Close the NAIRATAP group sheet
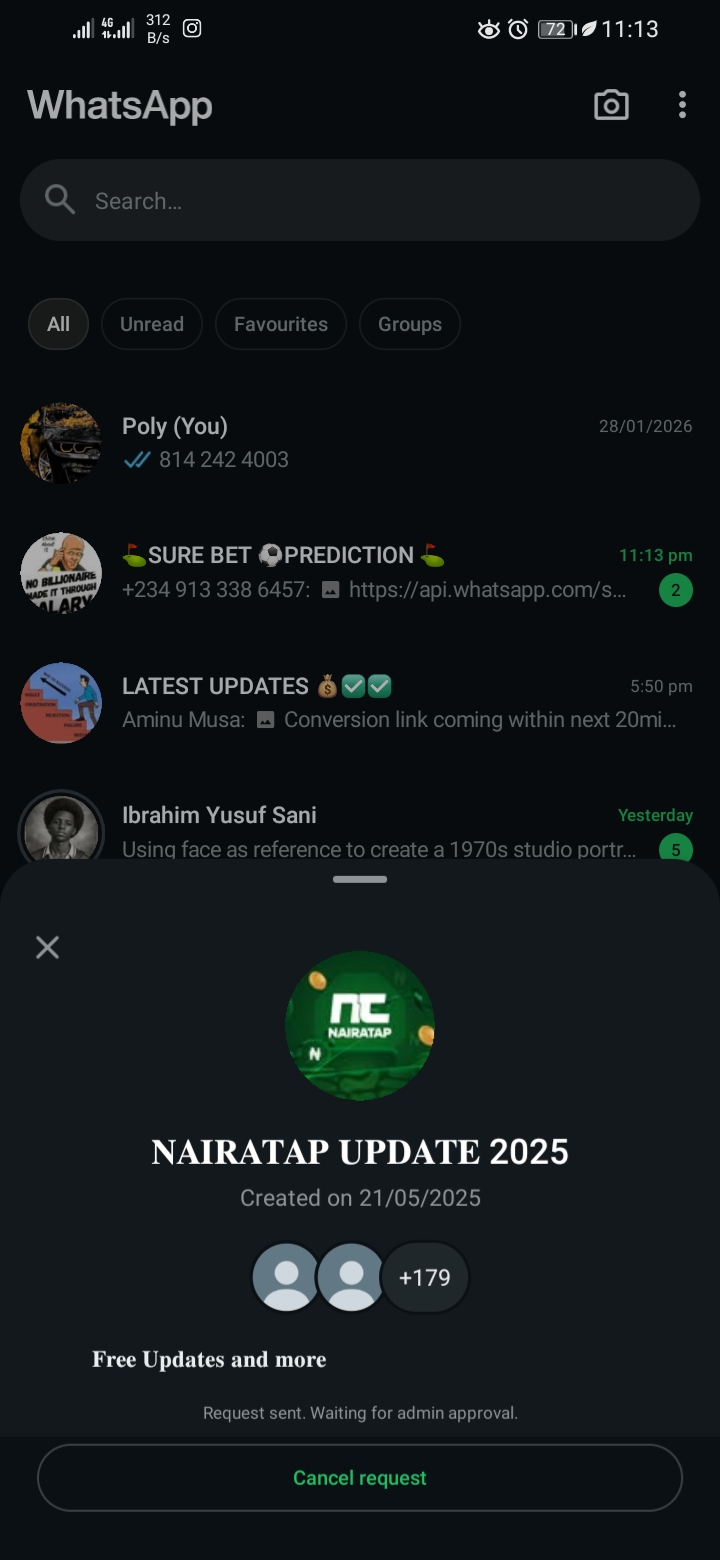Image resolution: width=720 pixels, height=1560 pixels. (47, 947)
